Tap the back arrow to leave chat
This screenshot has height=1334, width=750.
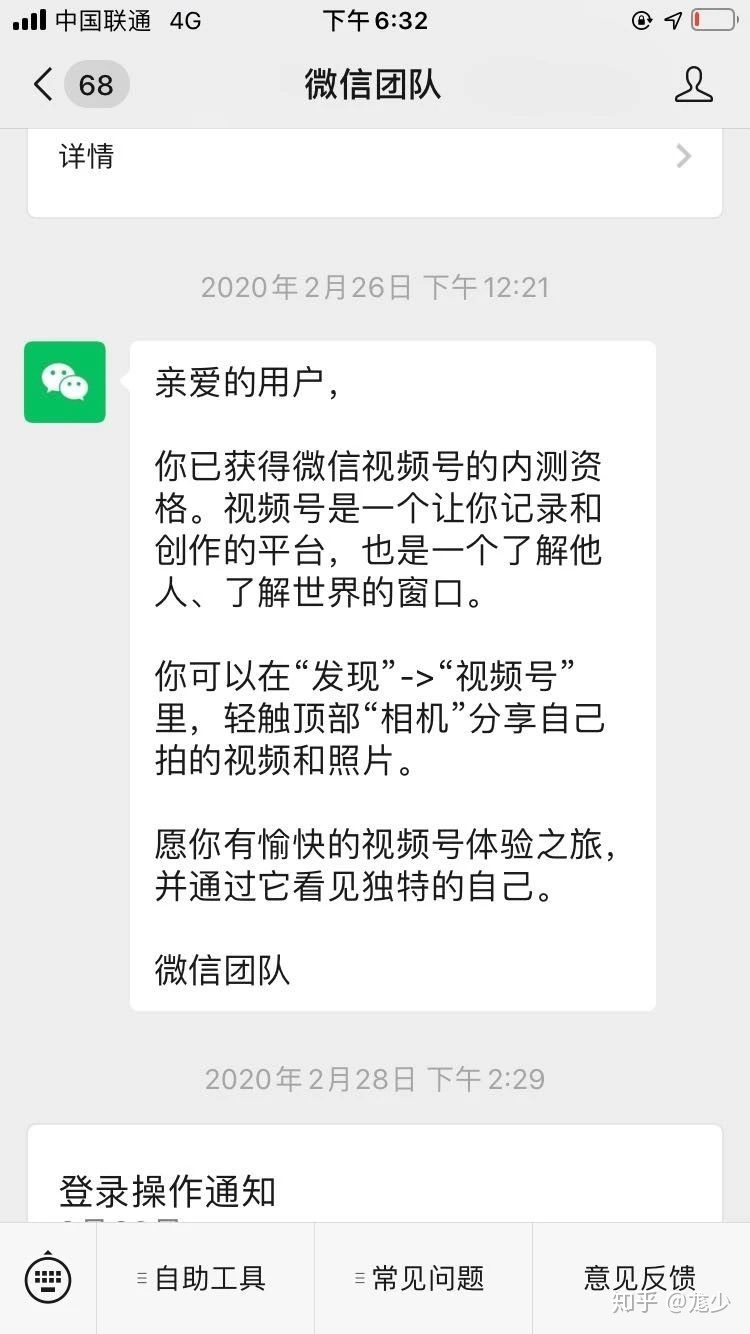(40, 85)
